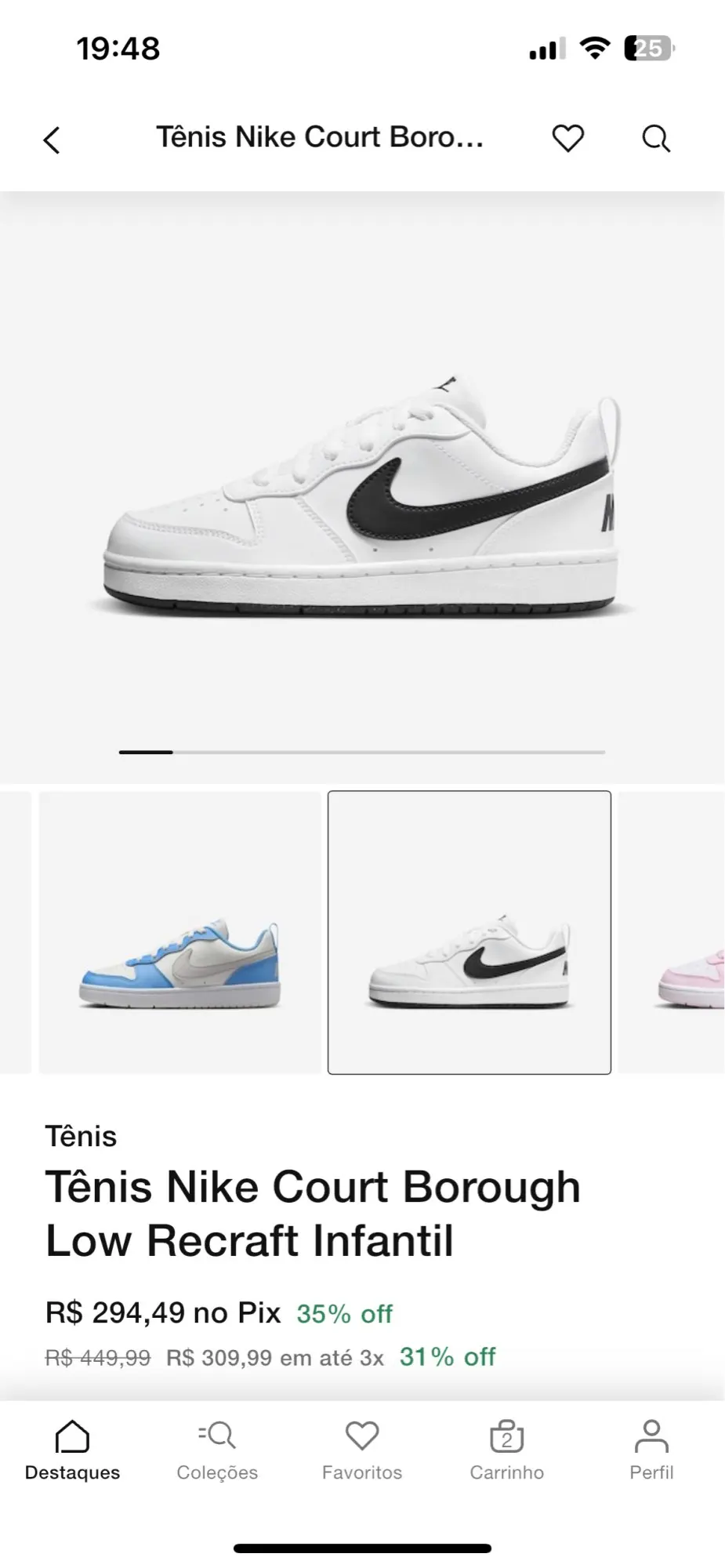725x1568 pixels.
Task: Switch to the Destaques tab
Action: pos(72,1450)
